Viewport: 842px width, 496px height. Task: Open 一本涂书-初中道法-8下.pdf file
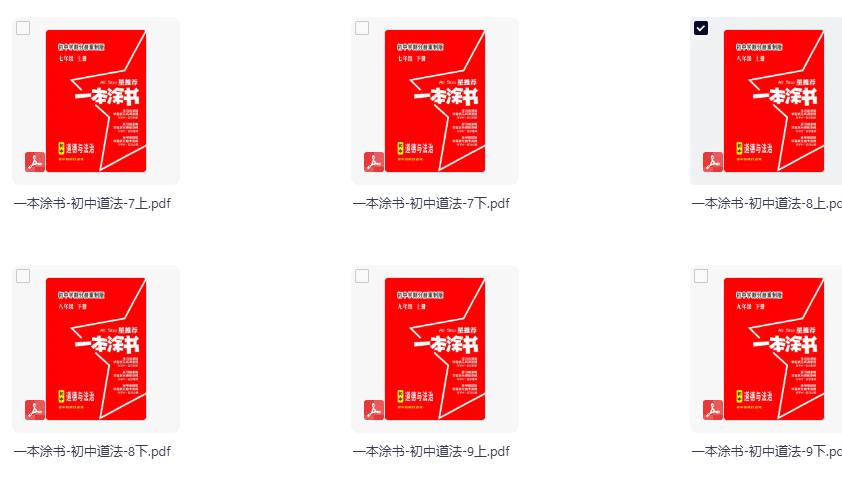[96, 349]
